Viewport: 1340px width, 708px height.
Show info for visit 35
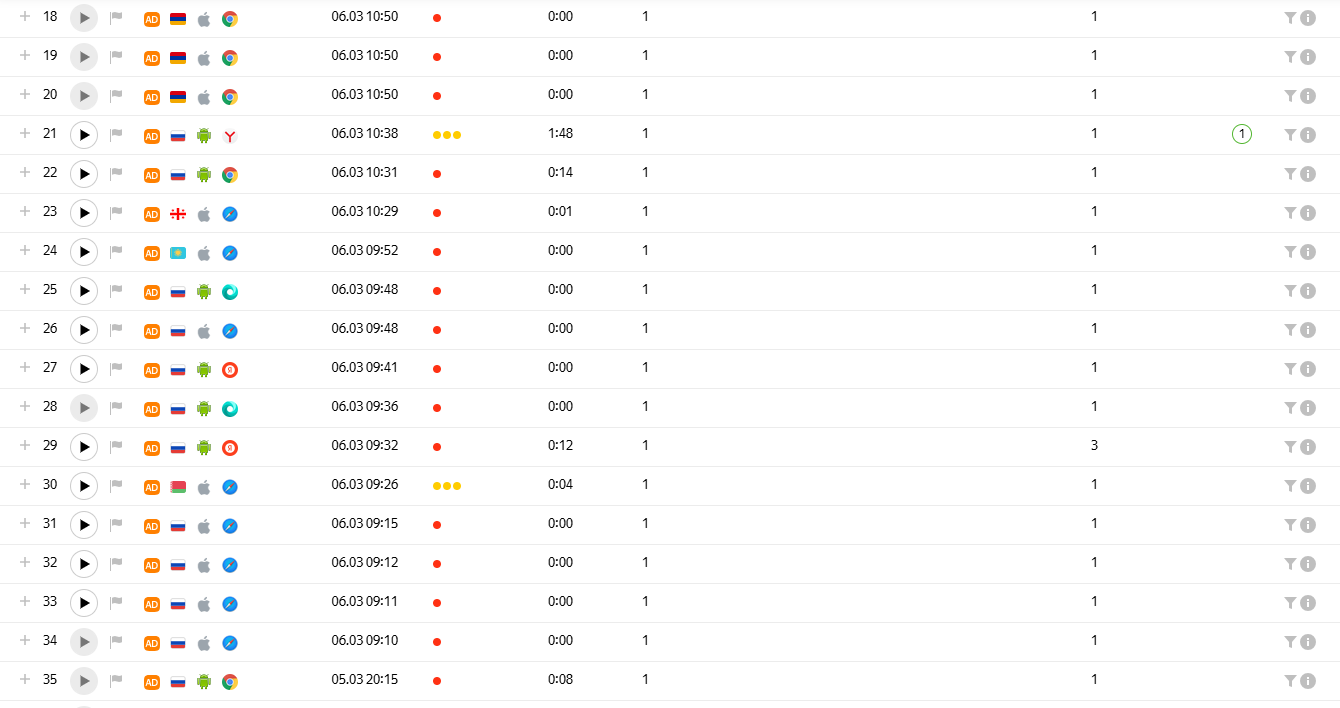click(x=1307, y=681)
